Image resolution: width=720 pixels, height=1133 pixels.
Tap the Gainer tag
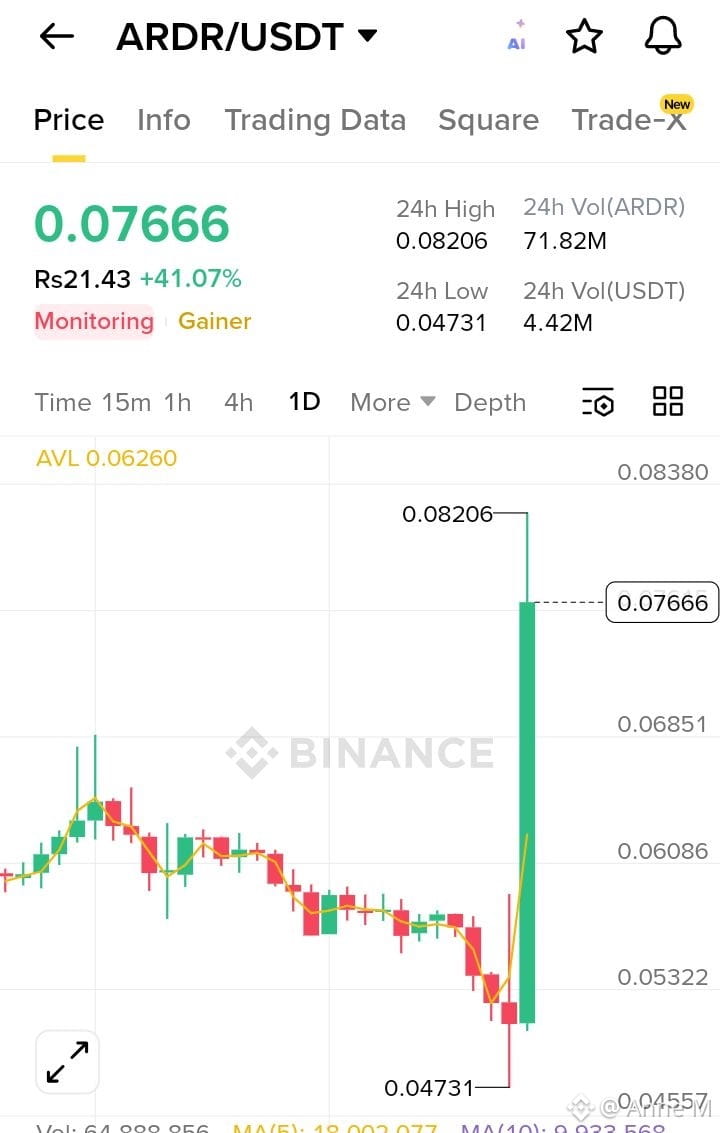(x=215, y=321)
